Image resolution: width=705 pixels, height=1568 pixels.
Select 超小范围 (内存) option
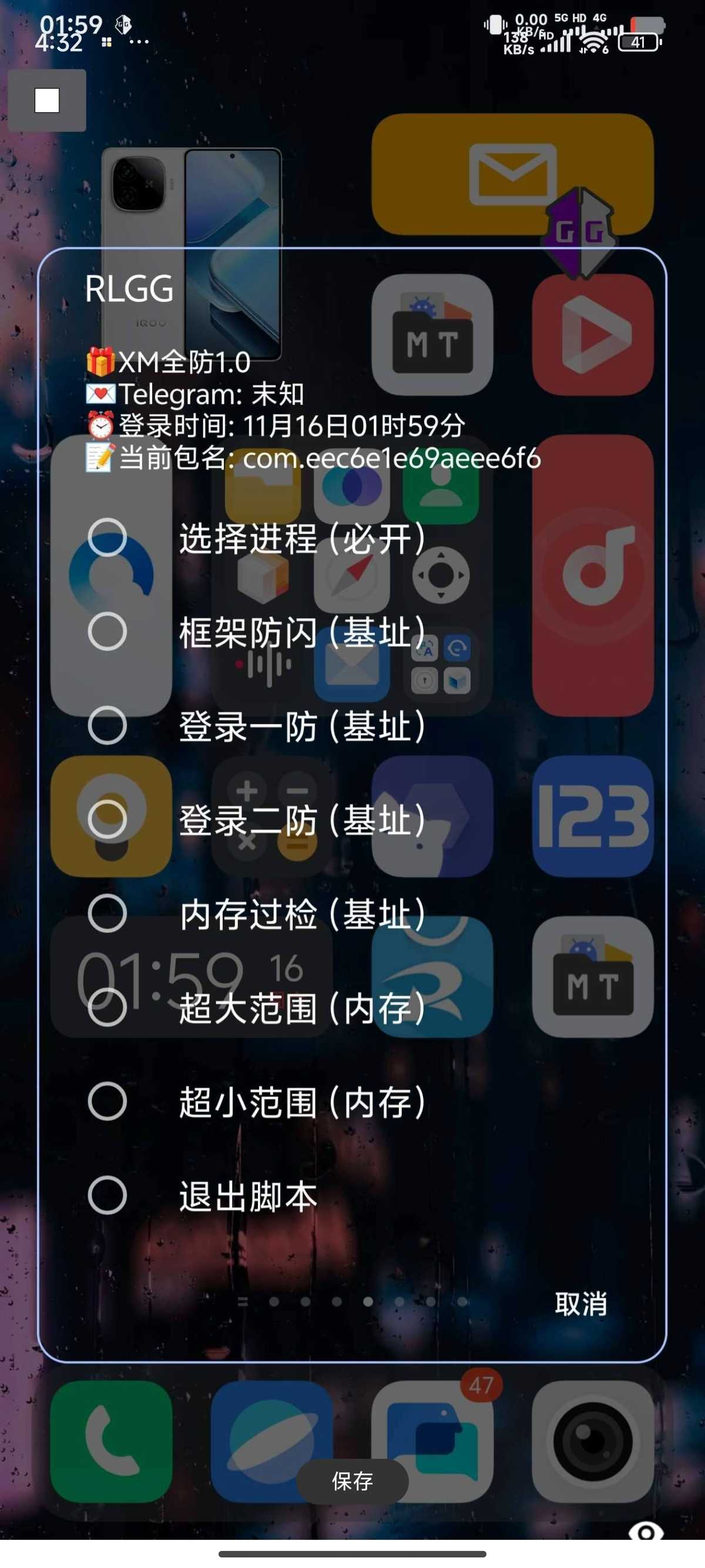pos(107,1102)
